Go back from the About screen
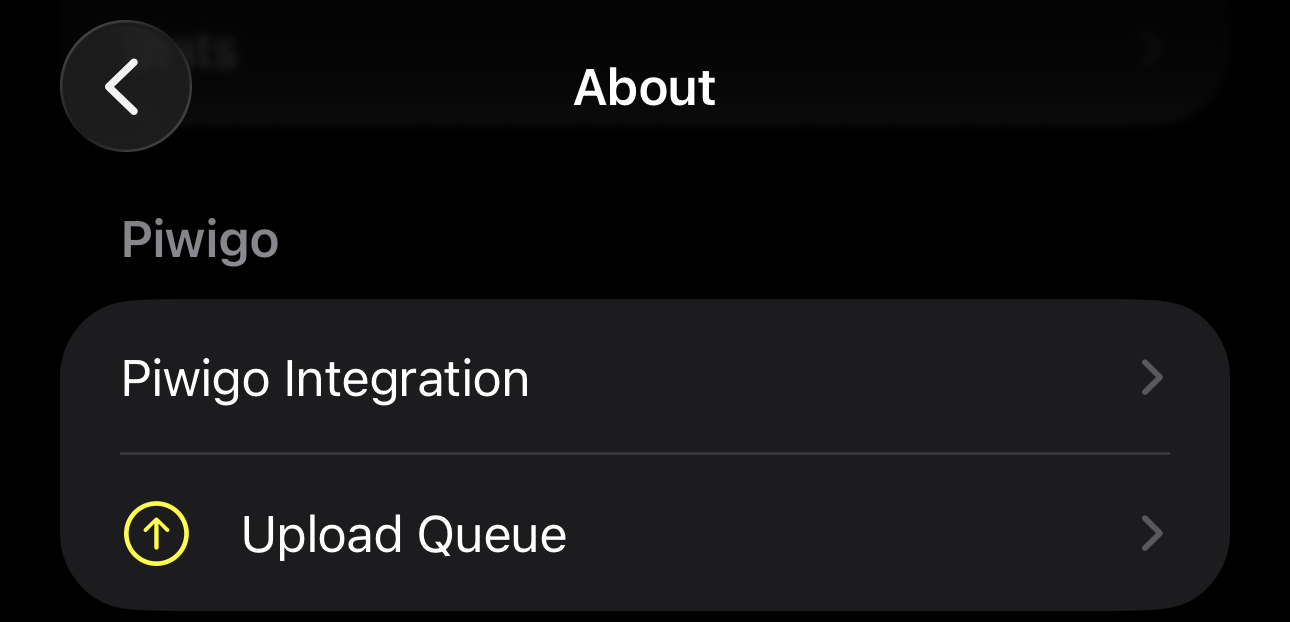1290x622 pixels. coord(125,86)
